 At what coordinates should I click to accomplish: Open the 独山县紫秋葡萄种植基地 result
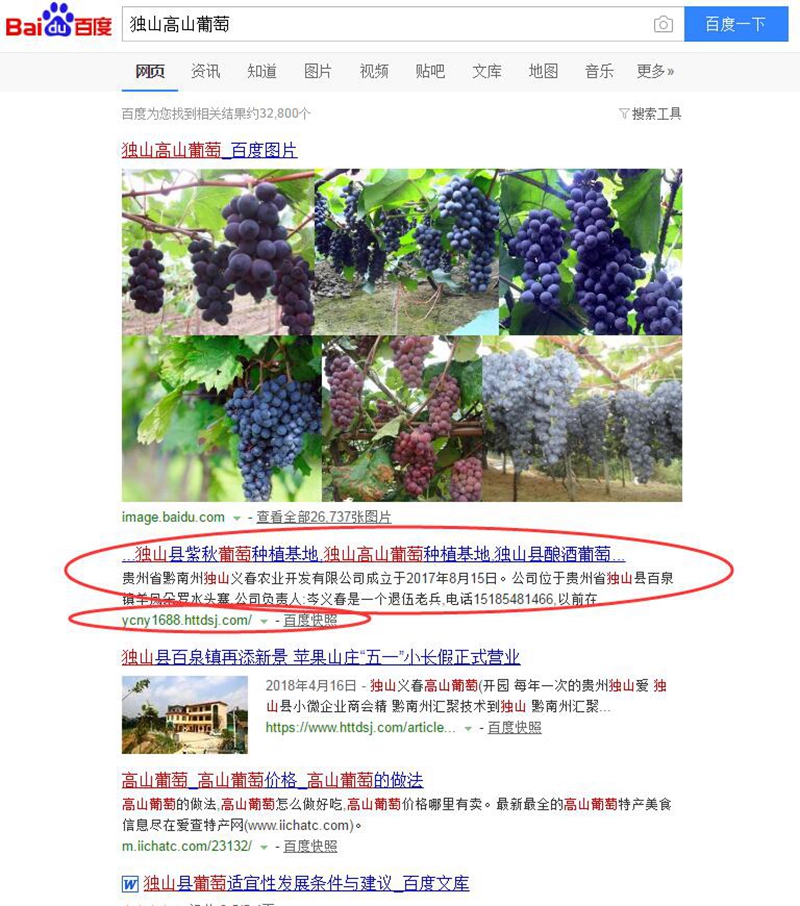click(x=373, y=554)
